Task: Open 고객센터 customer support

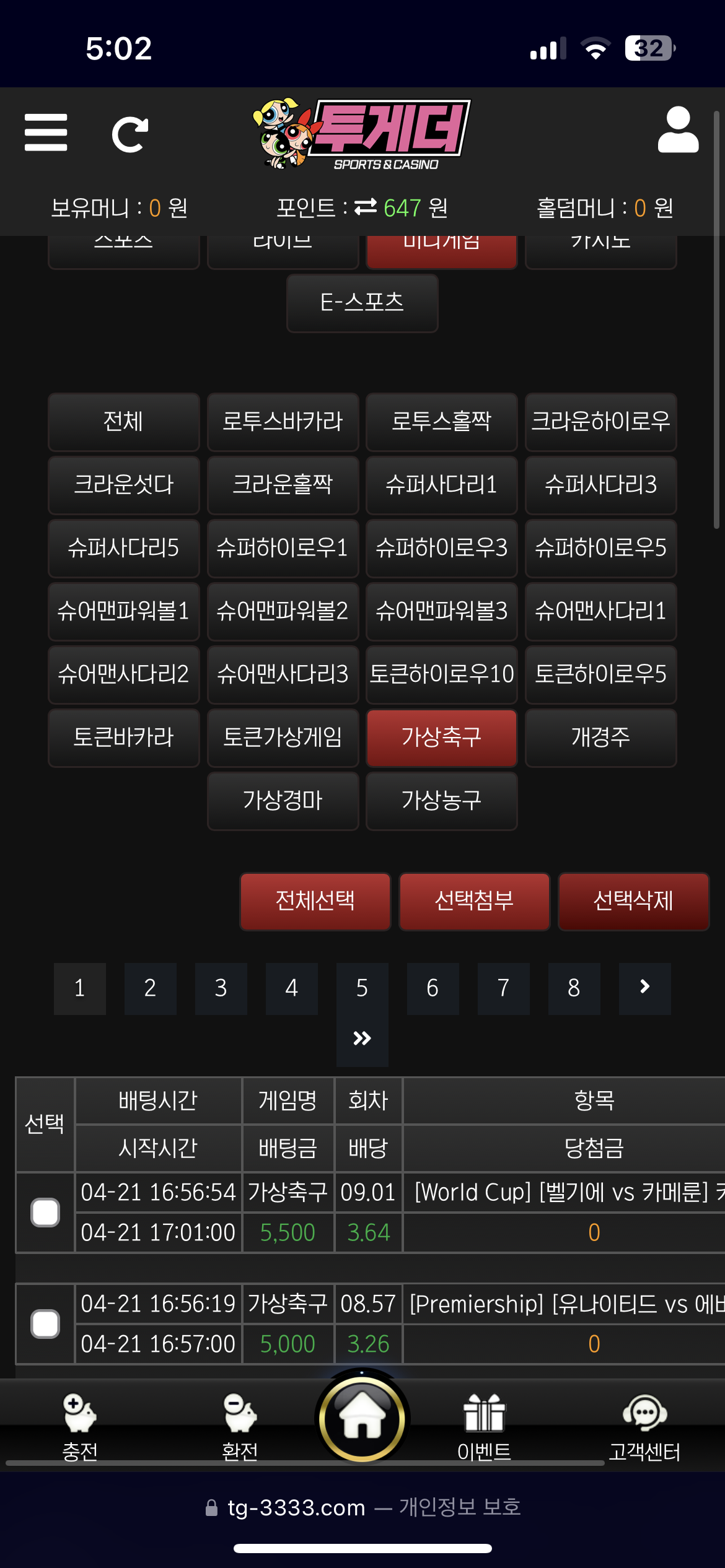Action: coord(644,1424)
